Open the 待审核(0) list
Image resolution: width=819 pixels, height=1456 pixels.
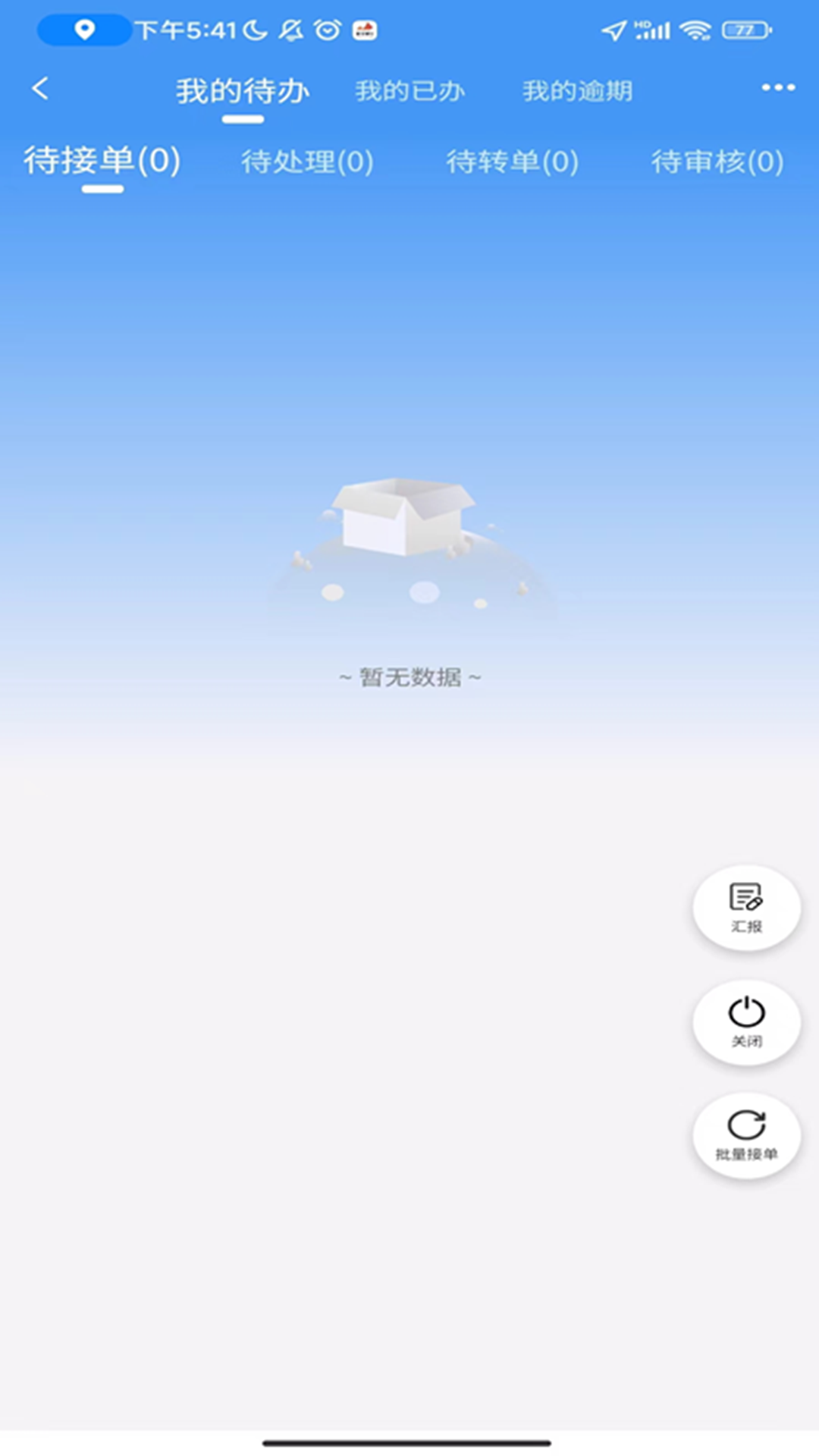(717, 162)
